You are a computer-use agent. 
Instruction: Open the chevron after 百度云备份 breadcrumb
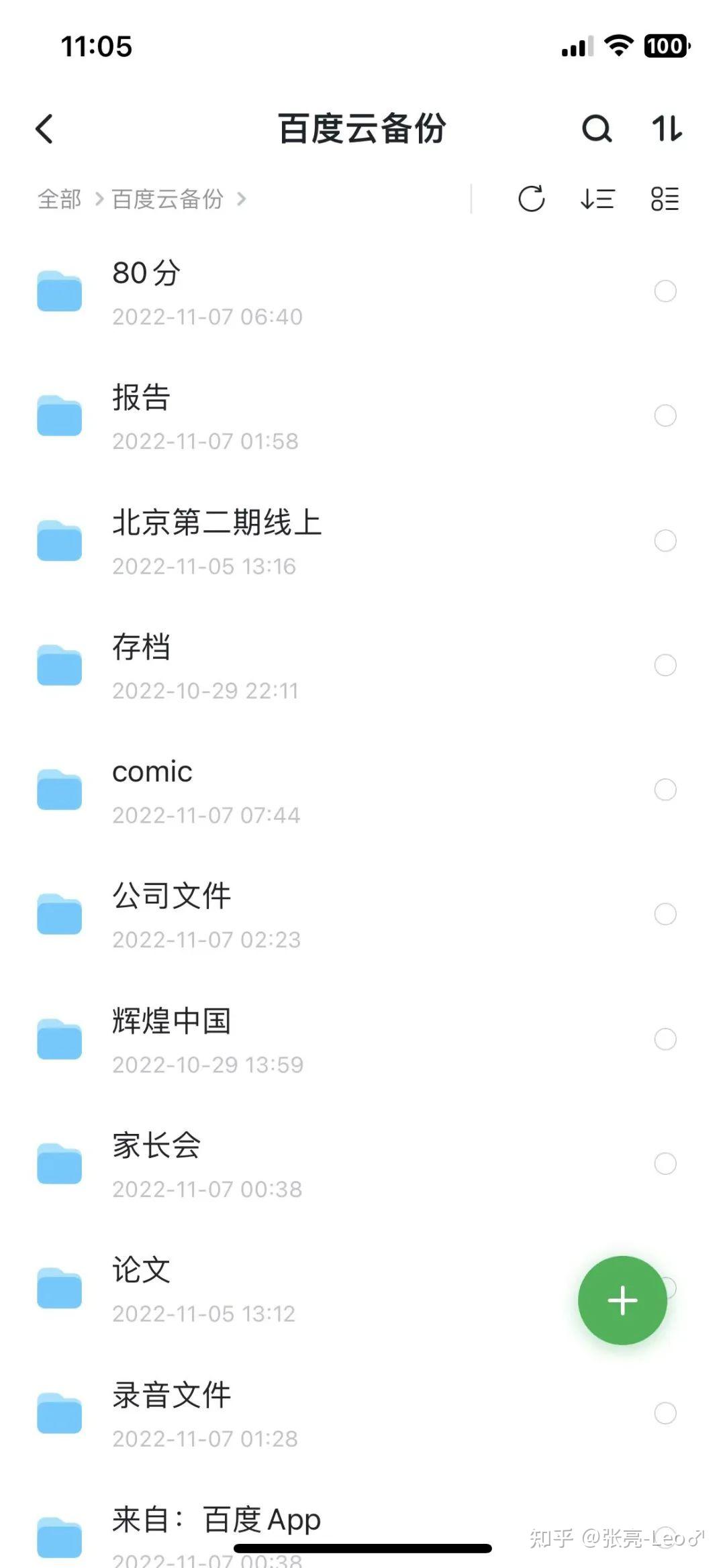point(244,199)
